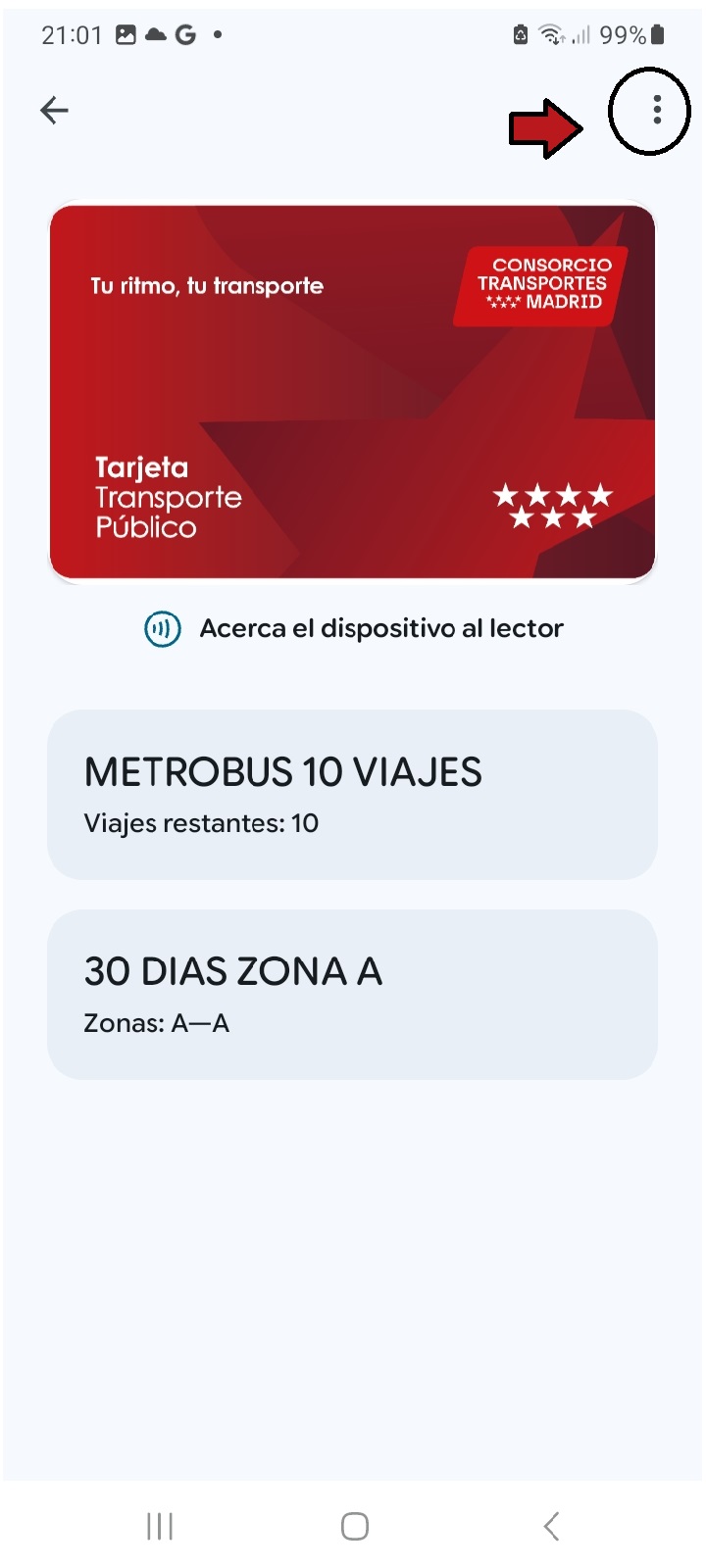
Task: Tap the Wi-Fi icon in status bar
Action: click(x=550, y=32)
